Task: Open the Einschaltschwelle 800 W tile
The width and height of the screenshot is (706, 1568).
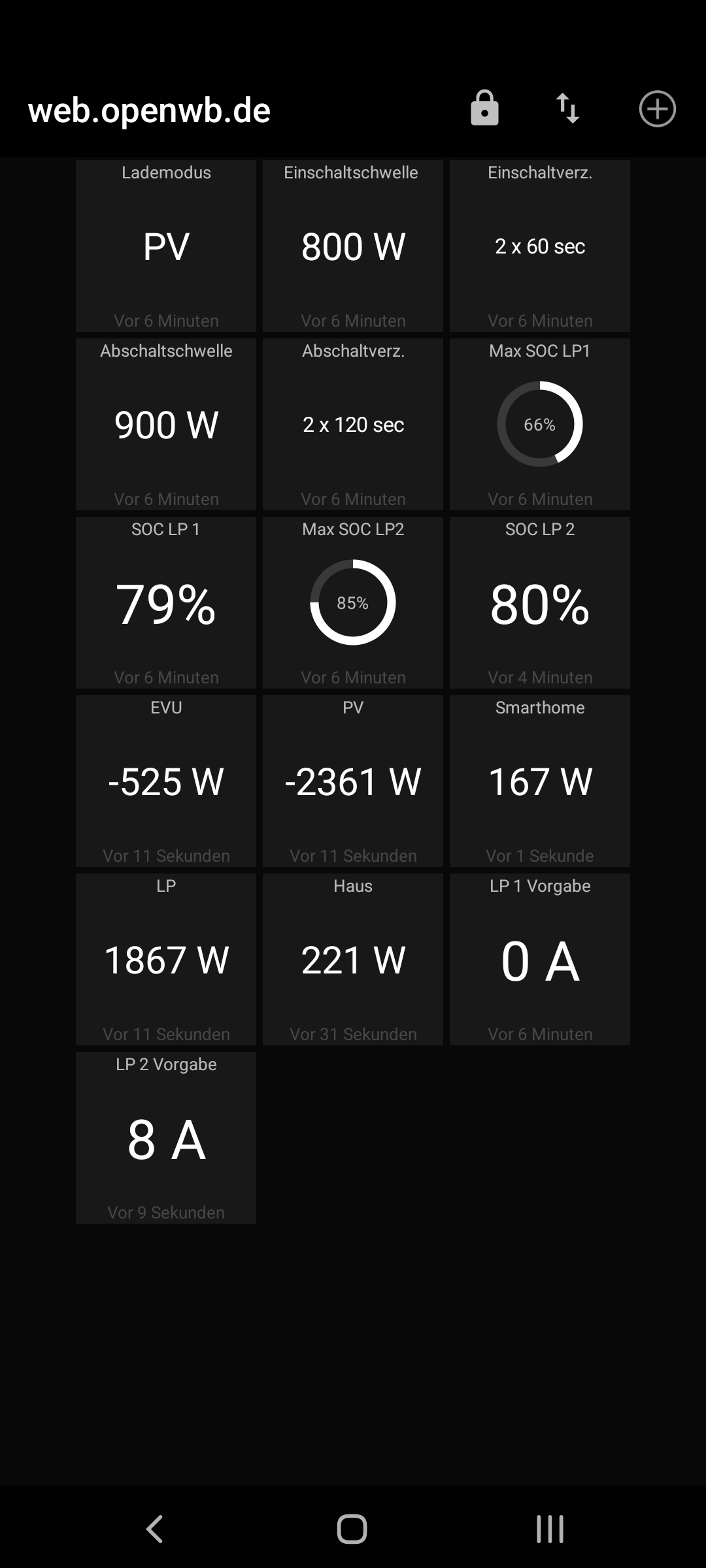Action: [353, 246]
